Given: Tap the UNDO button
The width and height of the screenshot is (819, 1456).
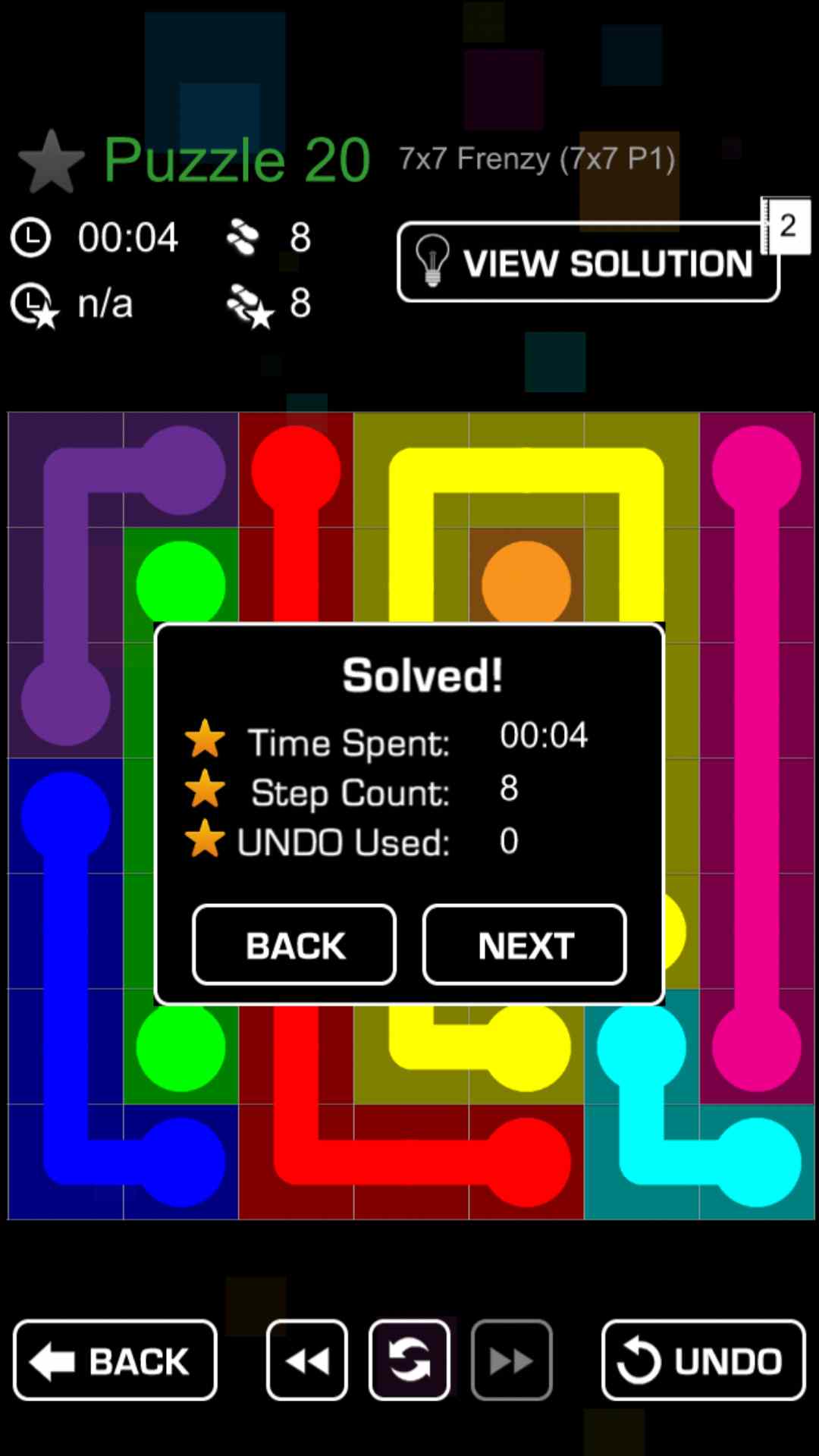Looking at the screenshot, I should coord(703,1360).
